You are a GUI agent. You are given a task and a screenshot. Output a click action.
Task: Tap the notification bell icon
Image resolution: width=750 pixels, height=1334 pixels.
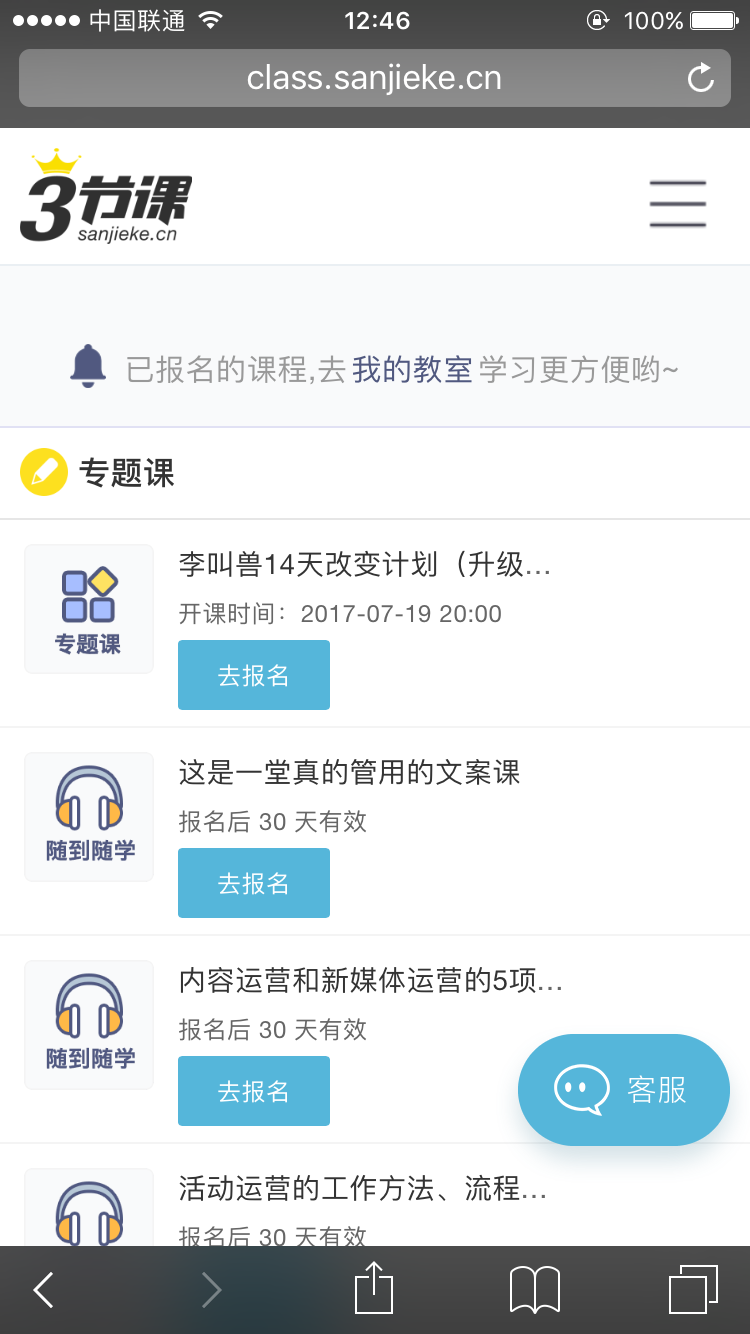pos(90,367)
